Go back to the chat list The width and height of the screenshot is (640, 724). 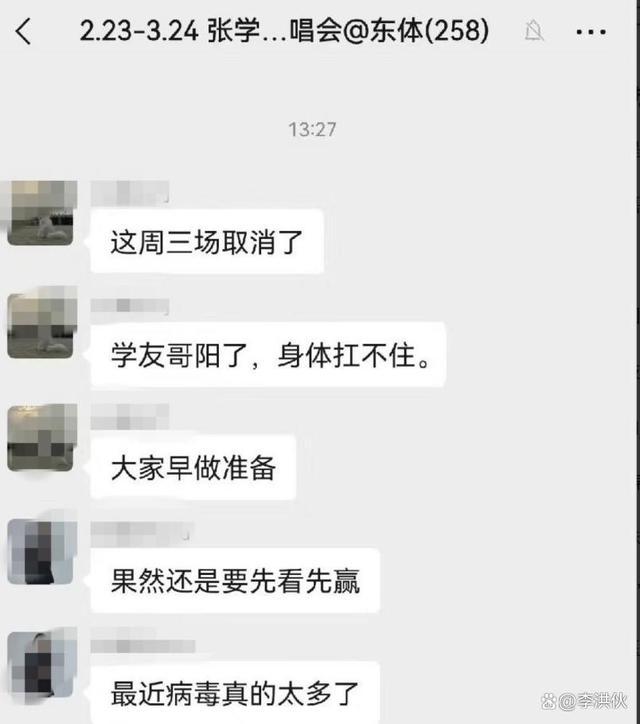tap(24, 32)
